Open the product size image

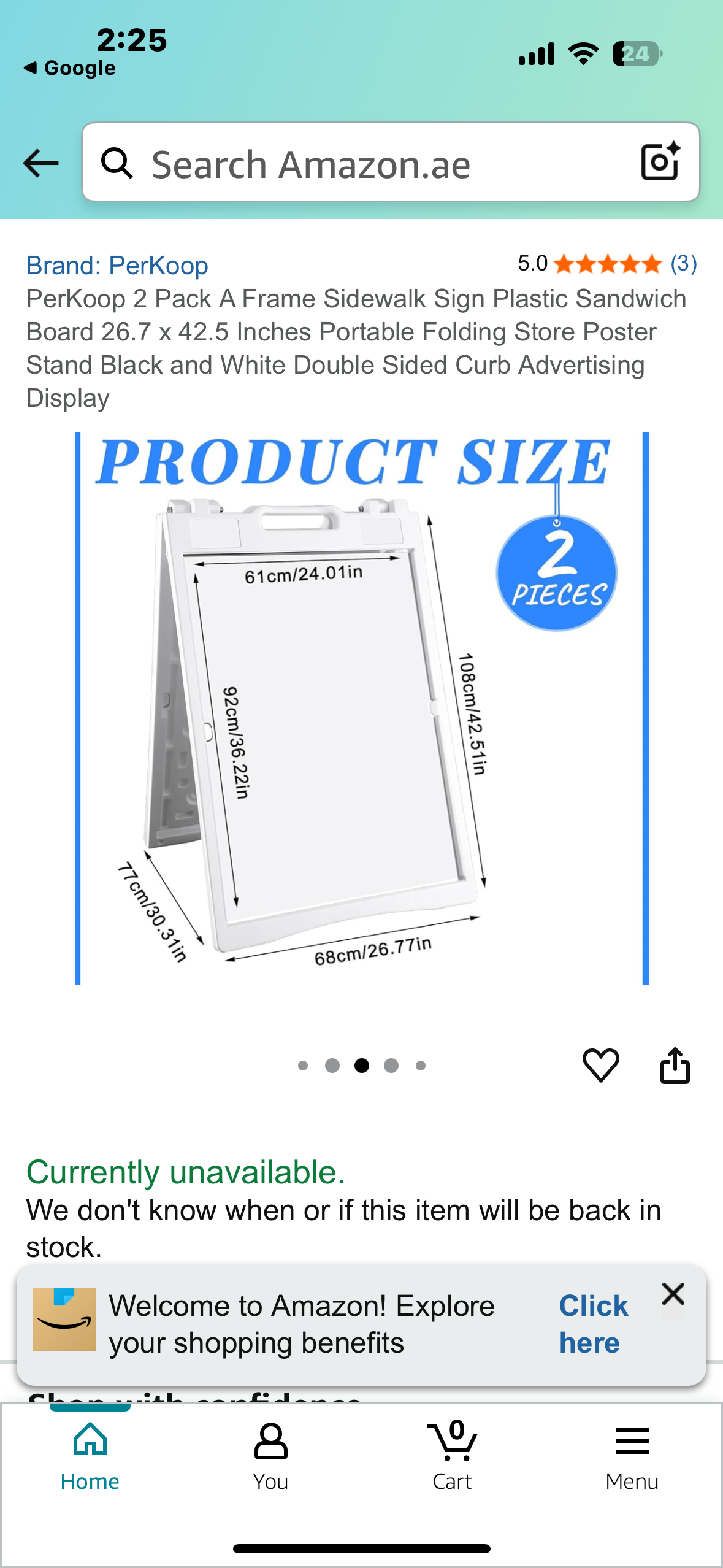click(361, 709)
